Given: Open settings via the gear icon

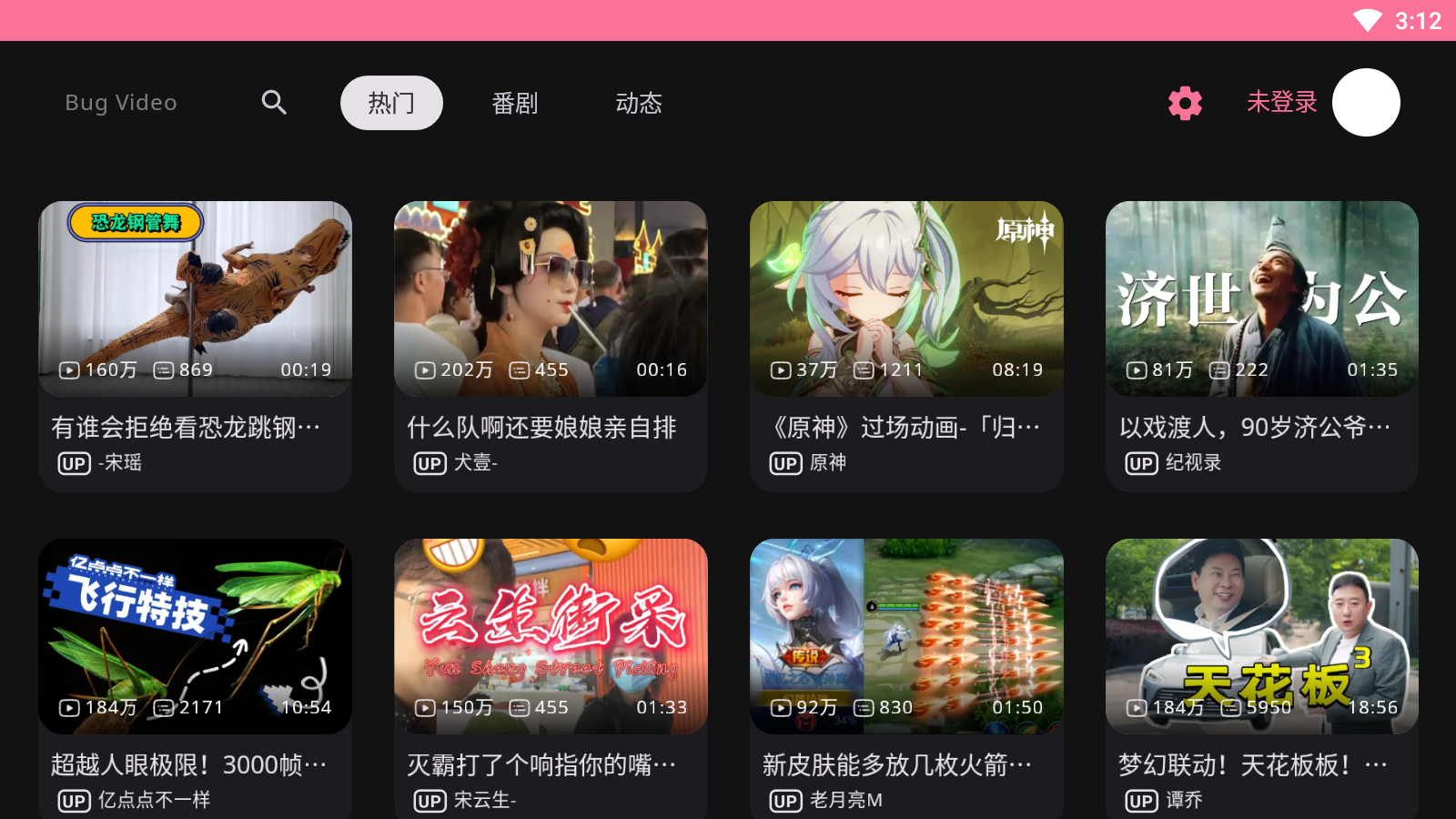Looking at the screenshot, I should pyautogui.click(x=1185, y=103).
